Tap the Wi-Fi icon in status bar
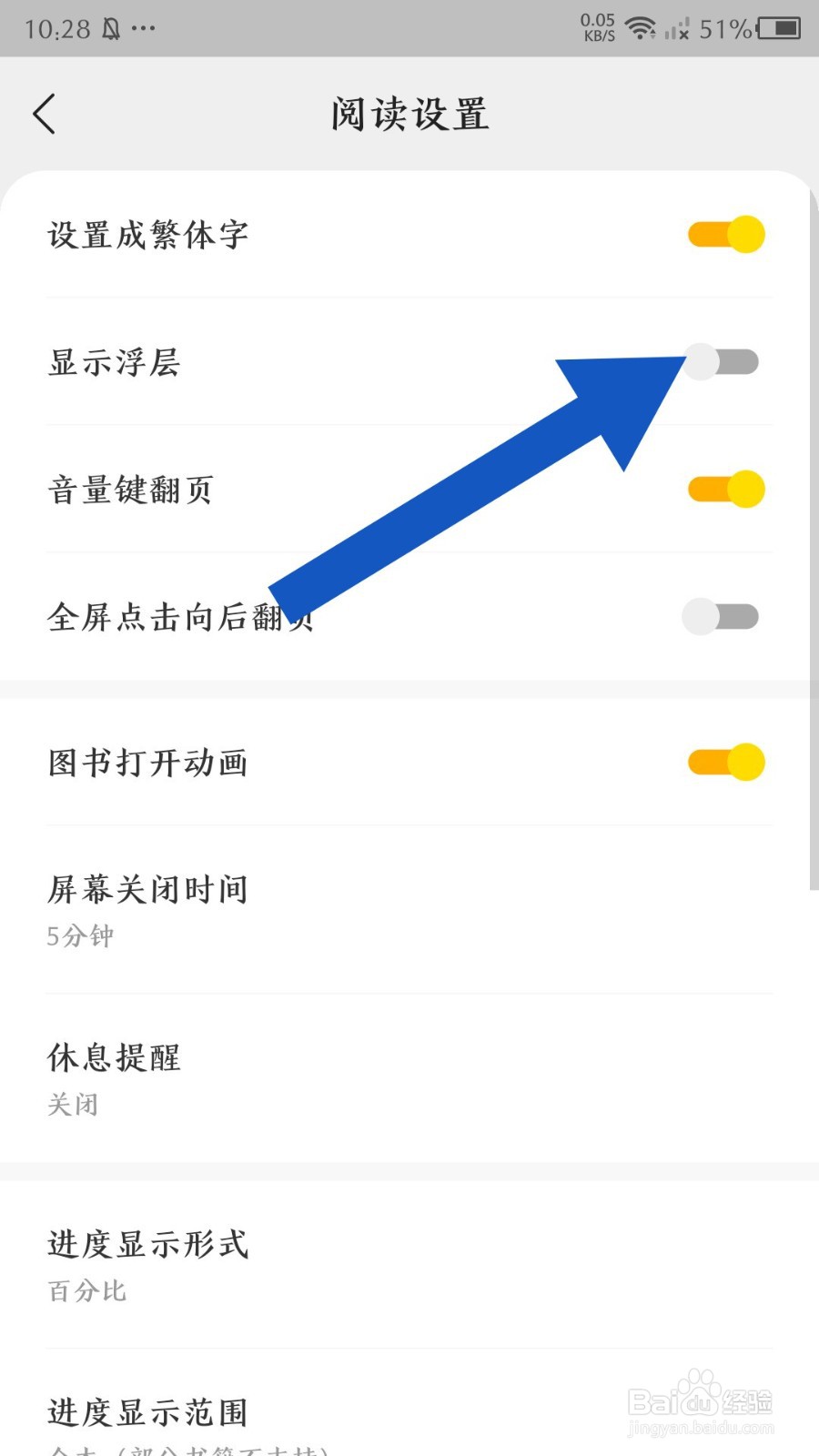819x1456 pixels. (642, 29)
